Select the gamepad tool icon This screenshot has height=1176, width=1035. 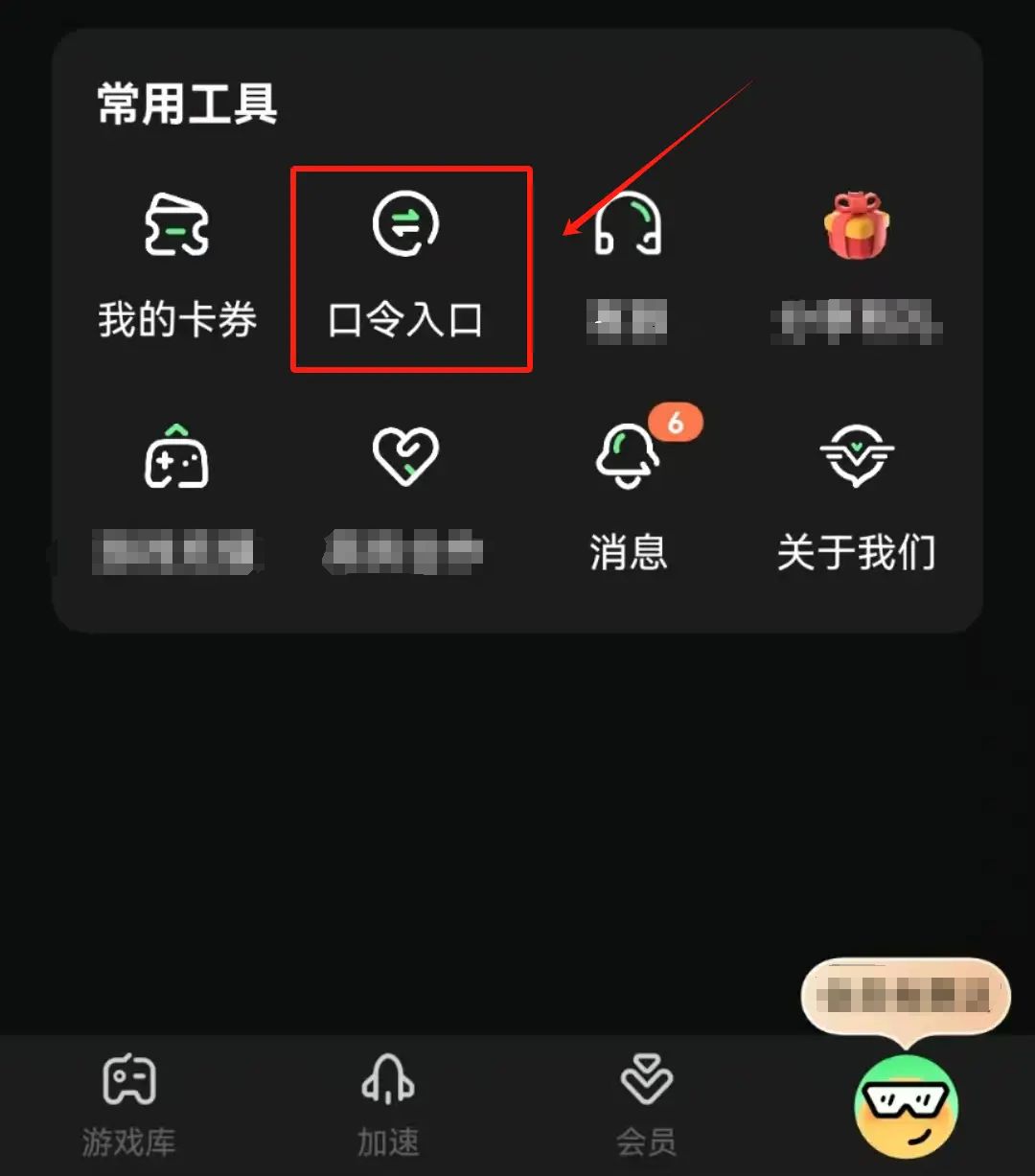[178, 460]
